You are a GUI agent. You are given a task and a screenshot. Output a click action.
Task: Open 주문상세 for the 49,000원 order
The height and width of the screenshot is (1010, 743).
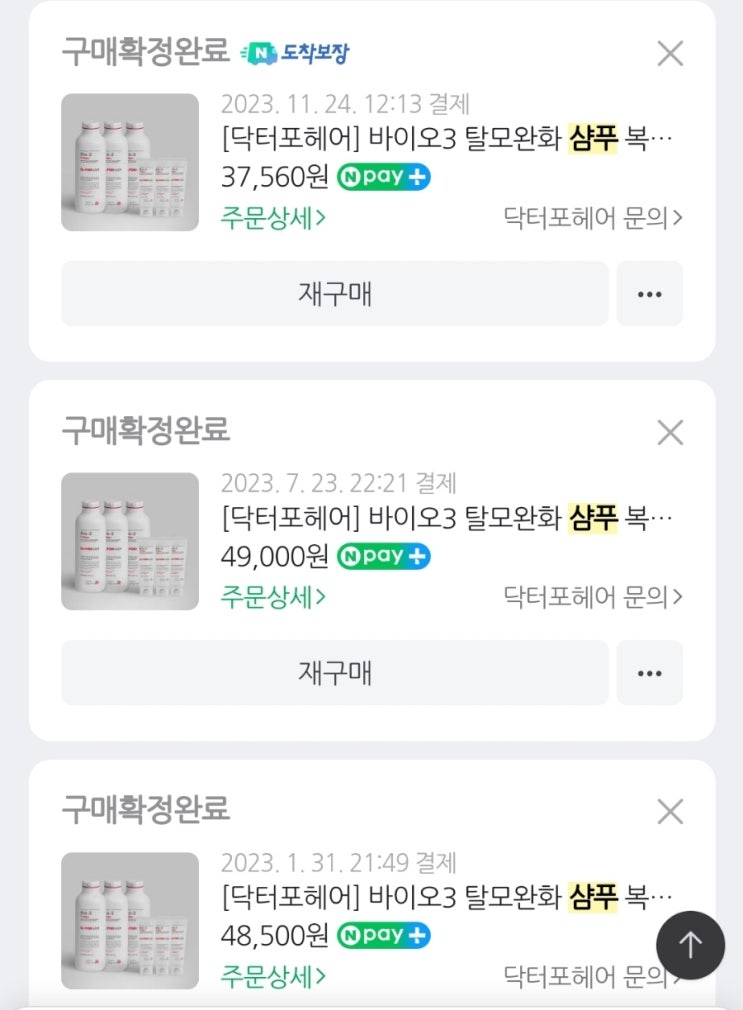(273, 597)
